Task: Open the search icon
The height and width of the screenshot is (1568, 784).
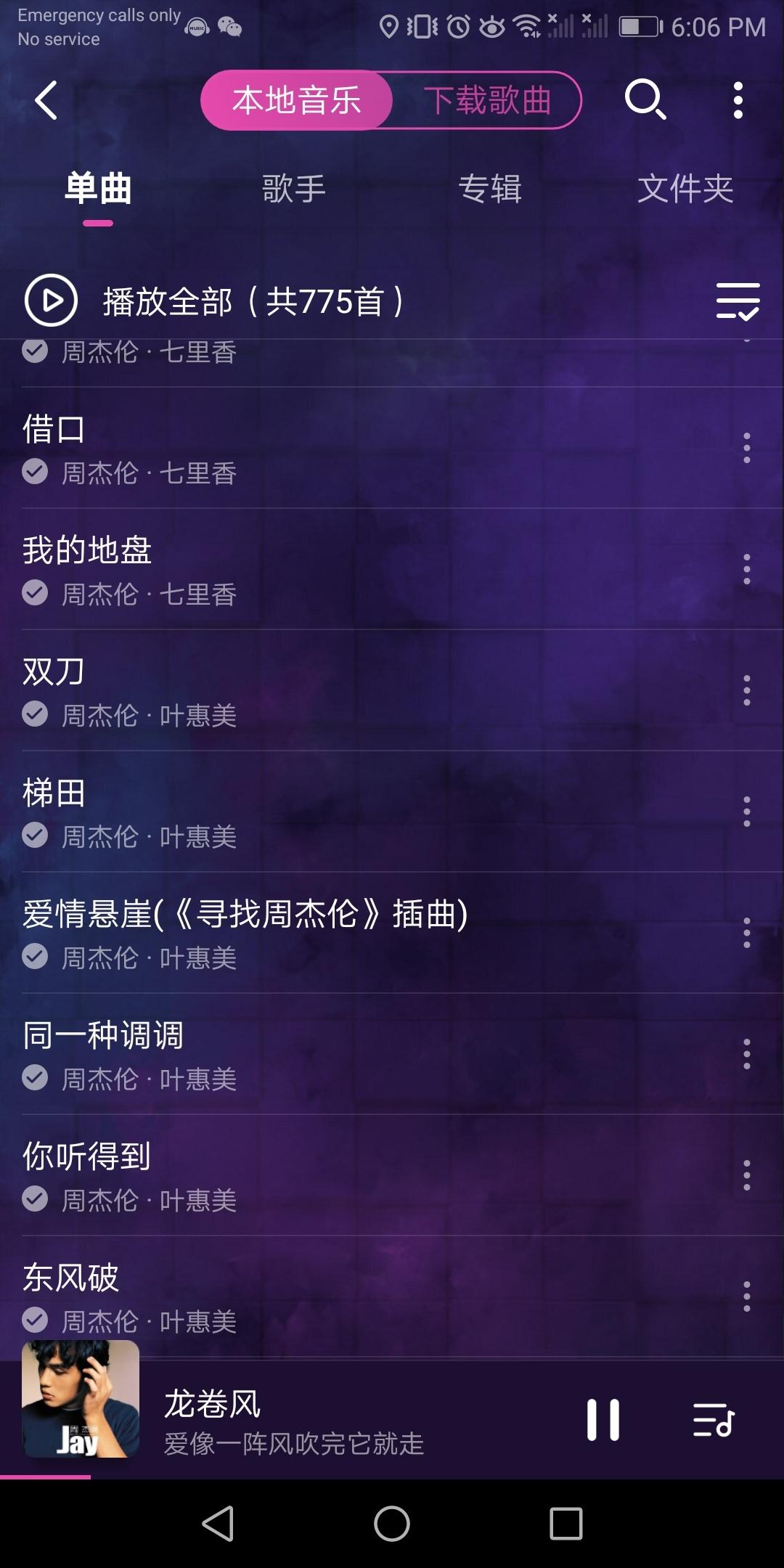Action: 645,99
